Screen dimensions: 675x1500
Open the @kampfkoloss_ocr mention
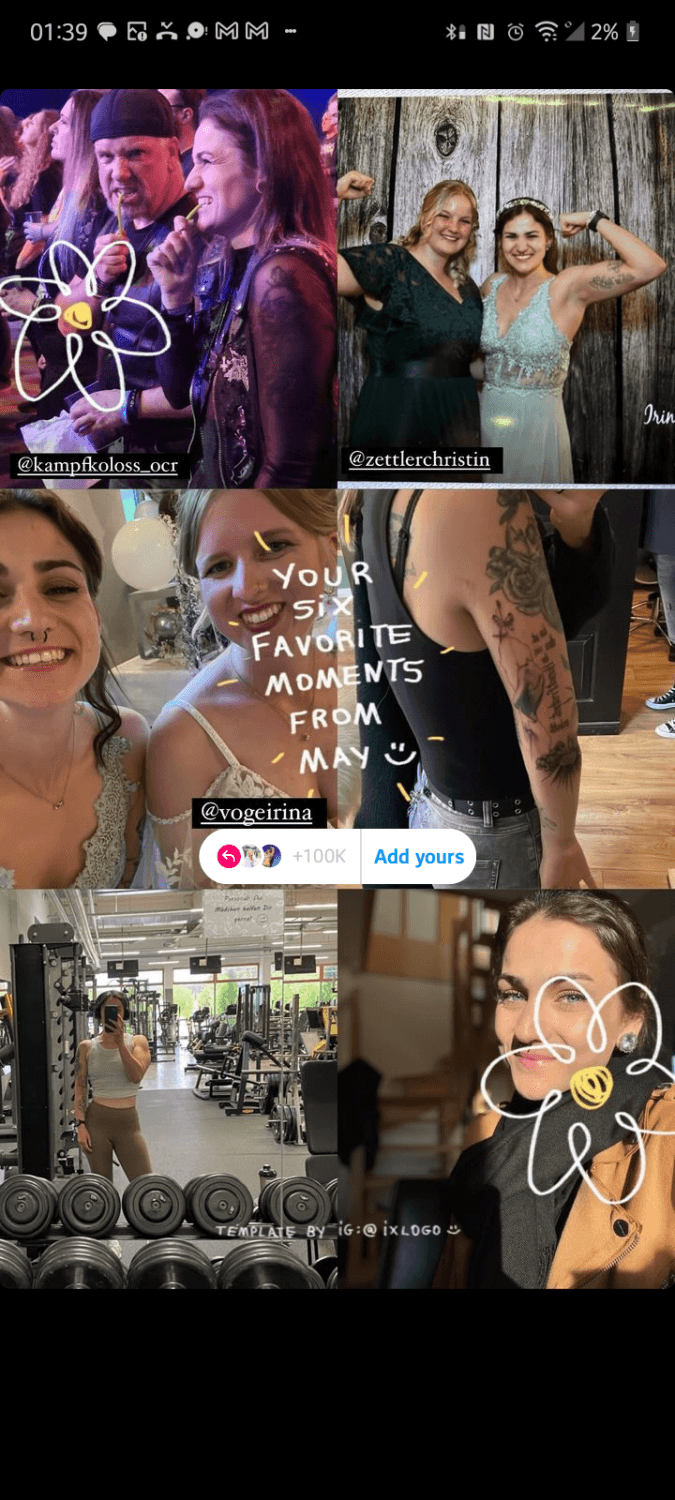(95, 465)
